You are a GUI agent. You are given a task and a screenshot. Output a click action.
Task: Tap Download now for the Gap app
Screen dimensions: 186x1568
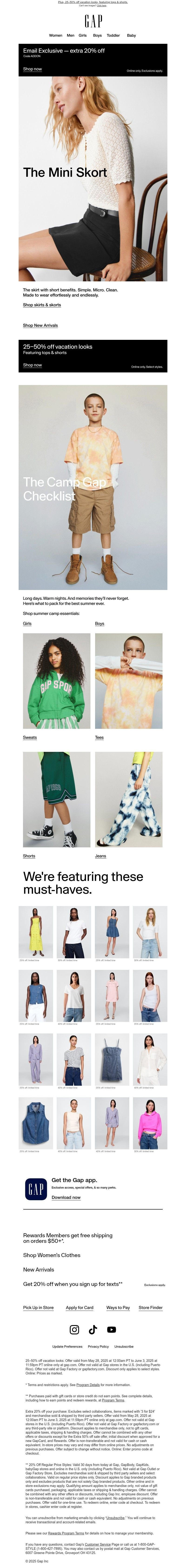(66, 1197)
